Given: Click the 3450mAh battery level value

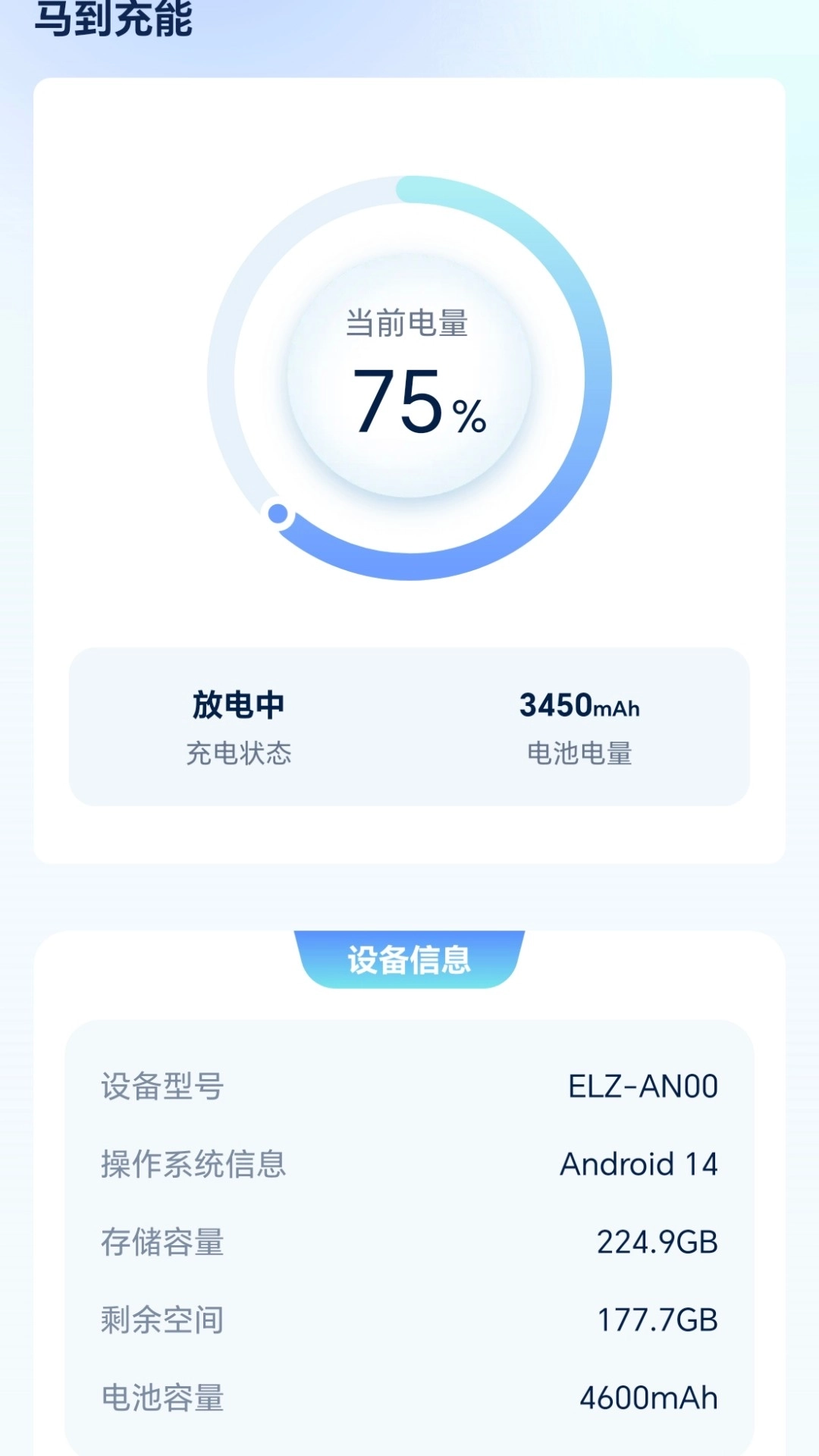Looking at the screenshot, I should pos(580,705).
